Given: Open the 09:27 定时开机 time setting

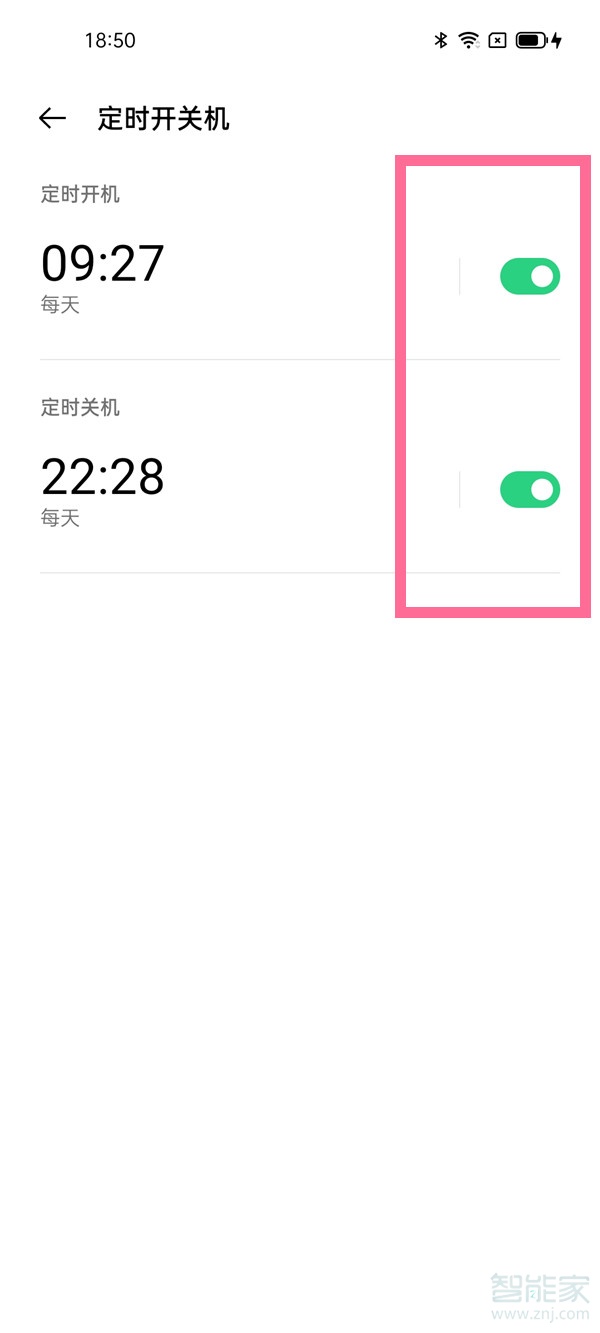Looking at the screenshot, I should (x=103, y=265).
